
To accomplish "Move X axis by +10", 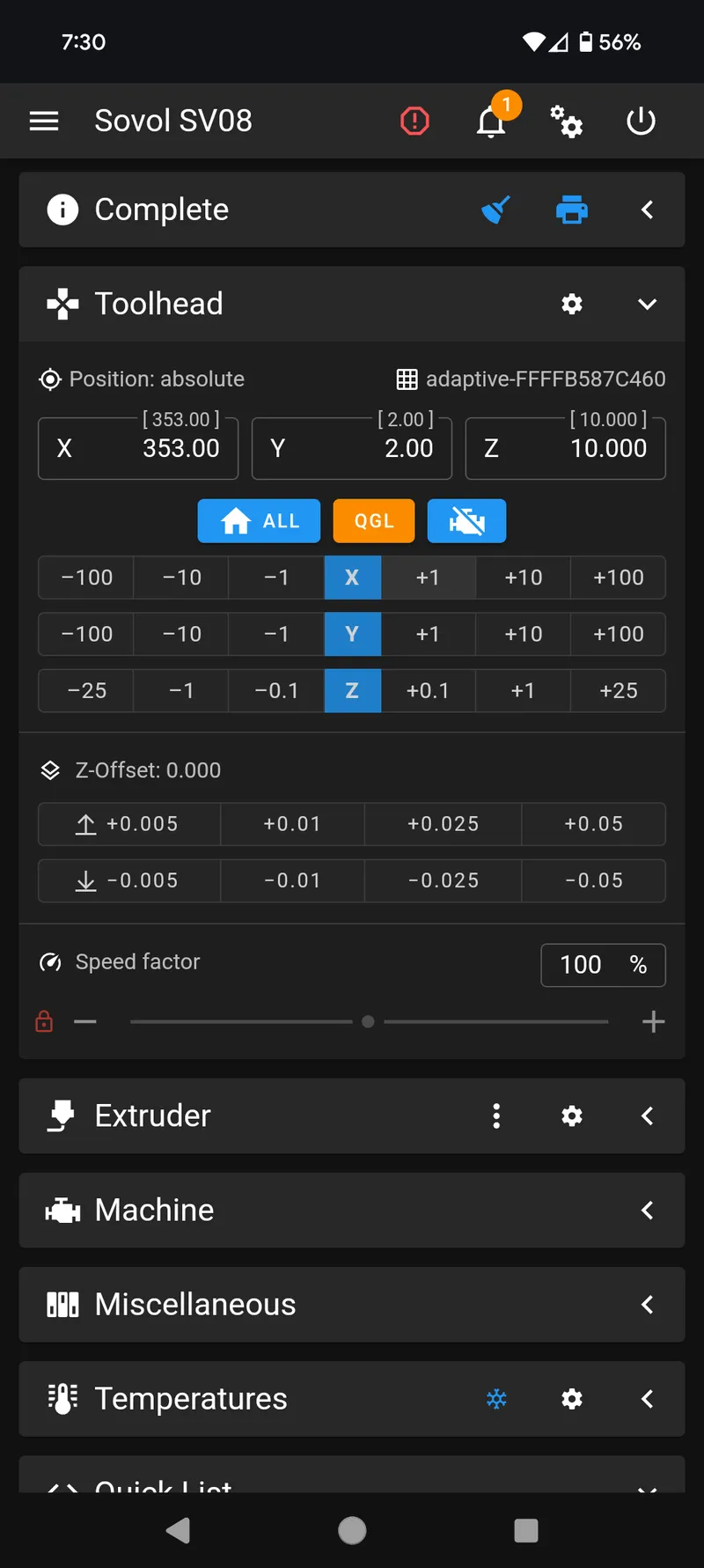I will click(524, 578).
